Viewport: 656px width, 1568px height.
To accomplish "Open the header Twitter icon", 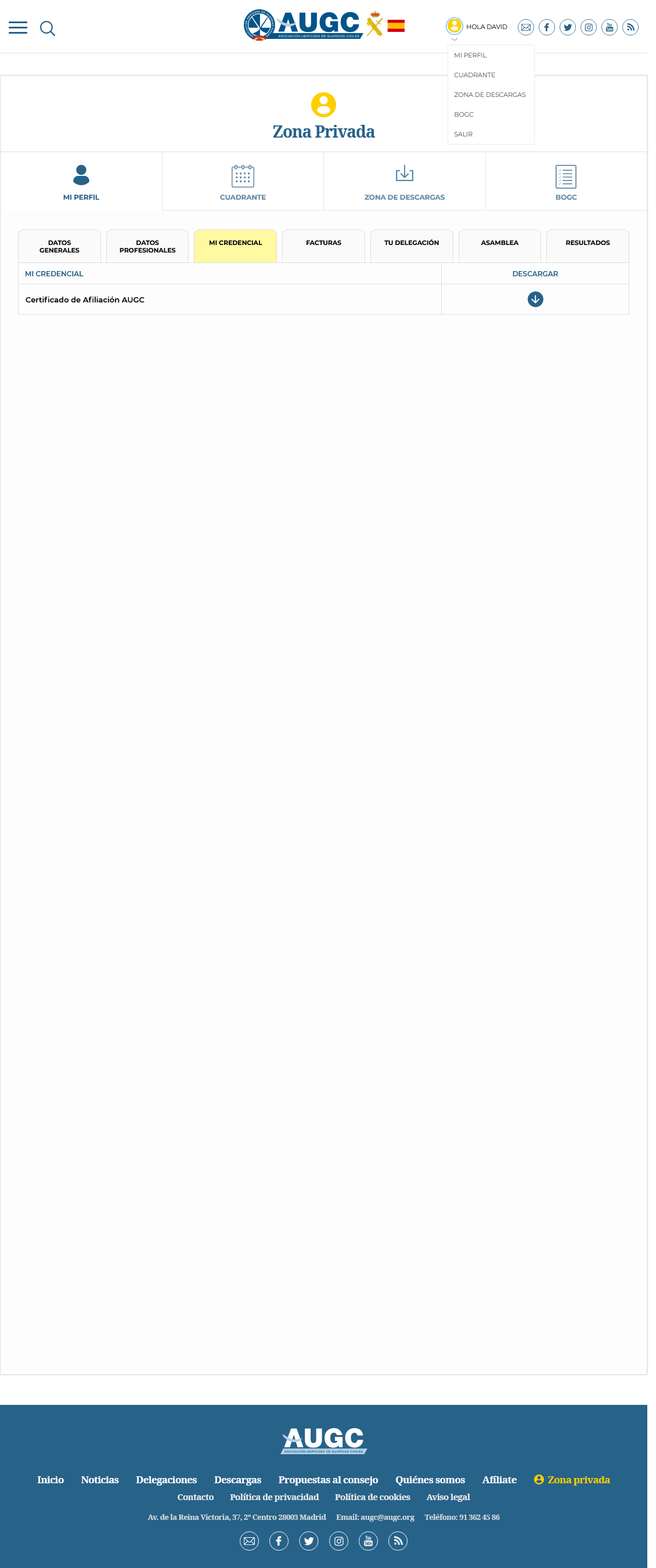I will tap(567, 27).
